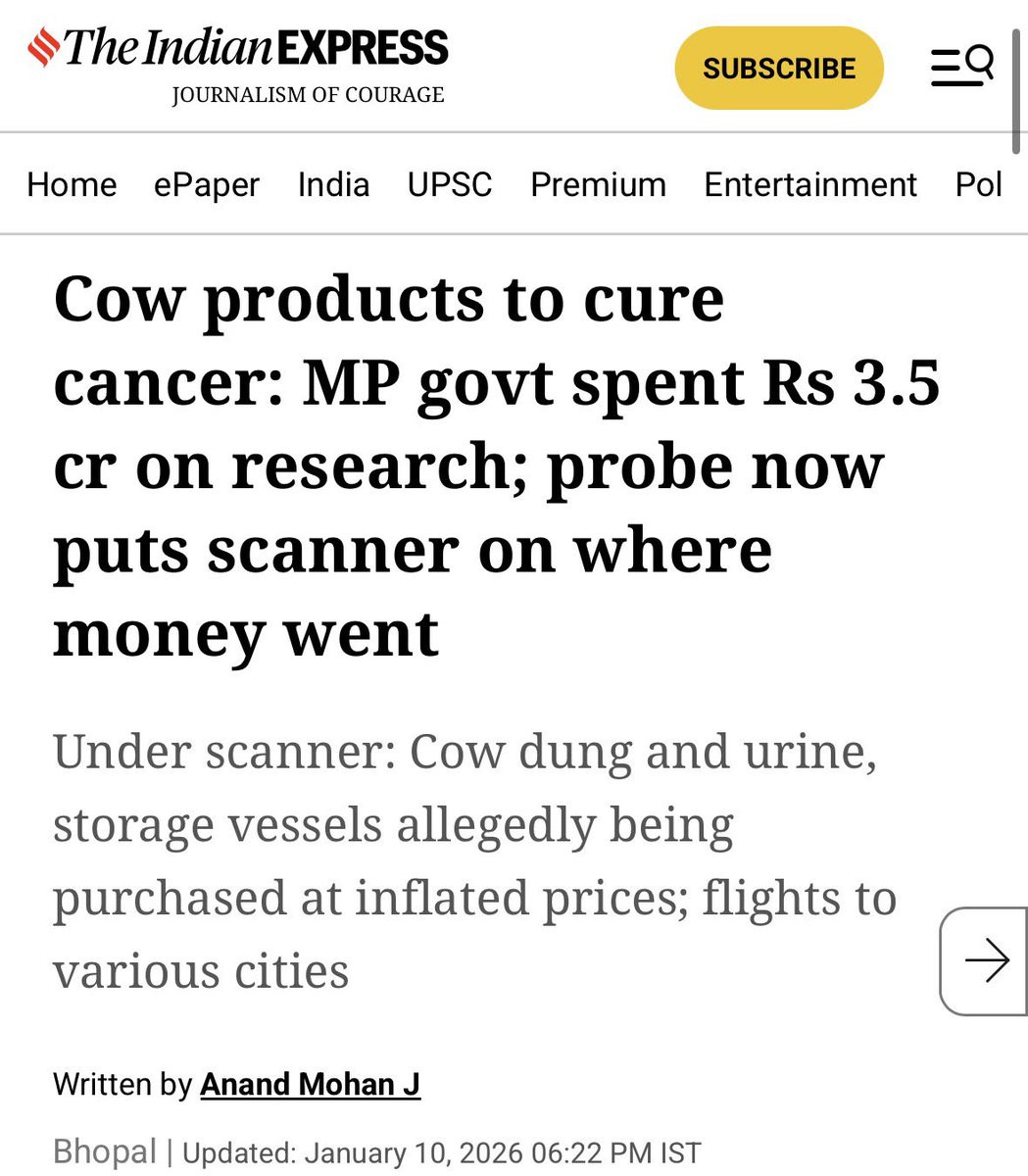Open author Anand Mohan J's profile
The width and height of the screenshot is (1028, 1176).
(x=310, y=1084)
